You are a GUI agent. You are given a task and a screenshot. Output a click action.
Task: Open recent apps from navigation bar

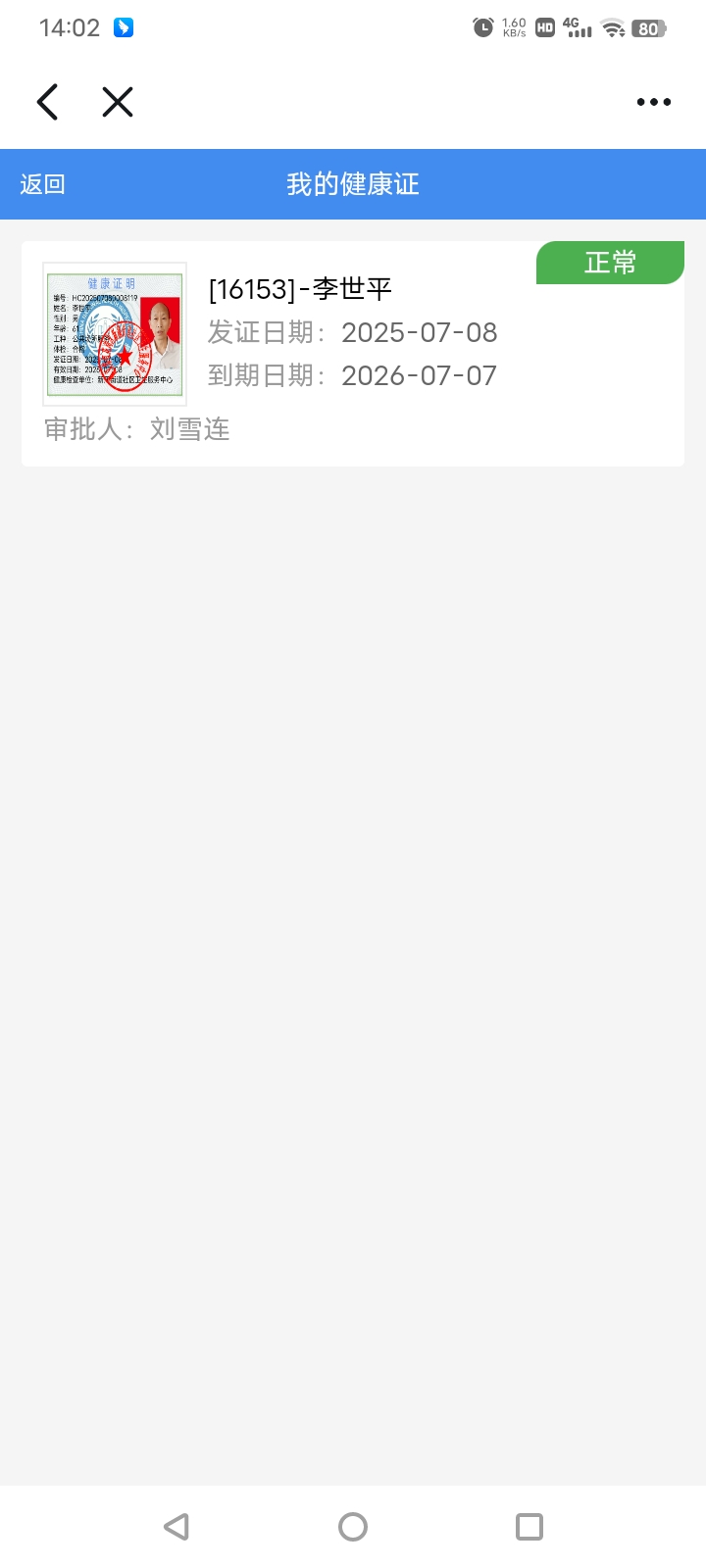pos(529,1526)
